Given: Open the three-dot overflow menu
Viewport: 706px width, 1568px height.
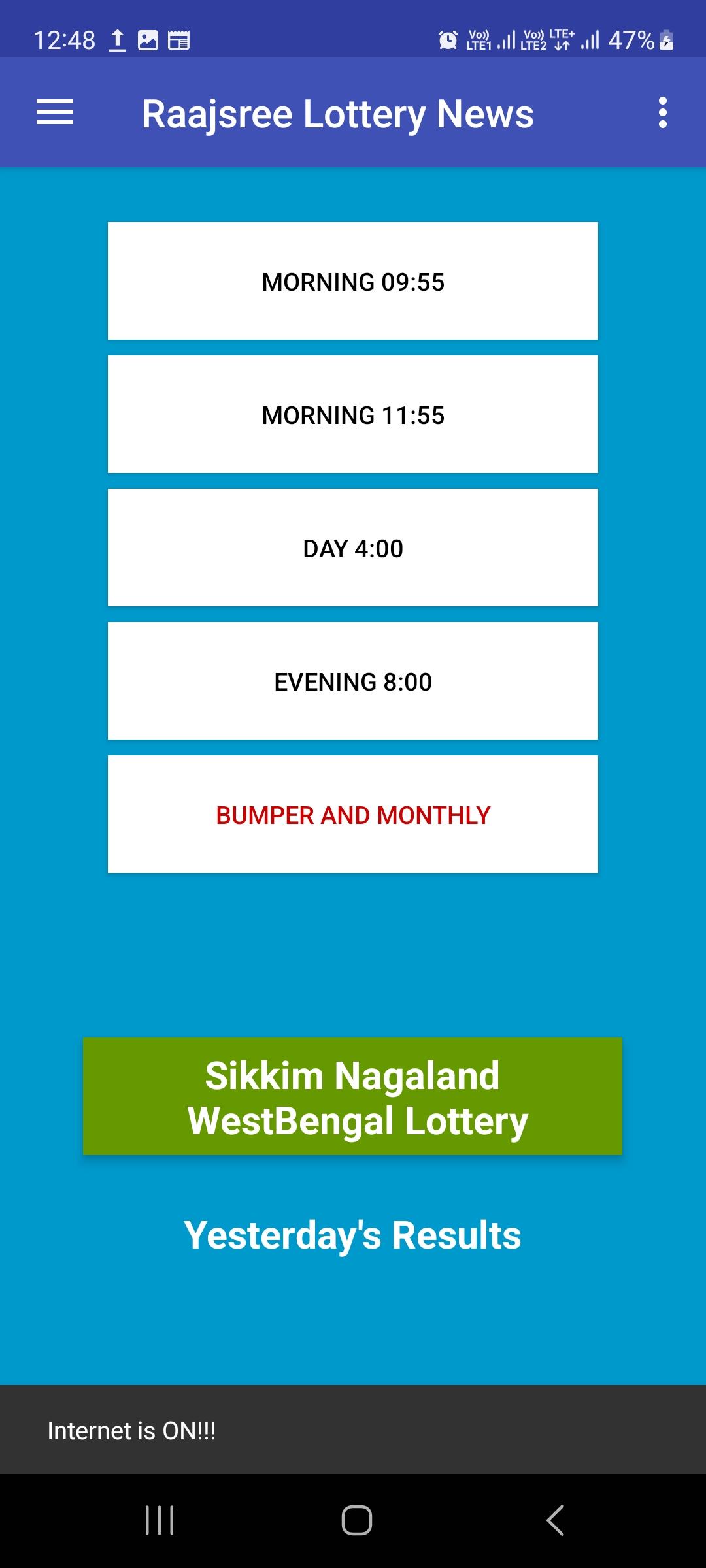Looking at the screenshot, I should [x=663, y=112].
